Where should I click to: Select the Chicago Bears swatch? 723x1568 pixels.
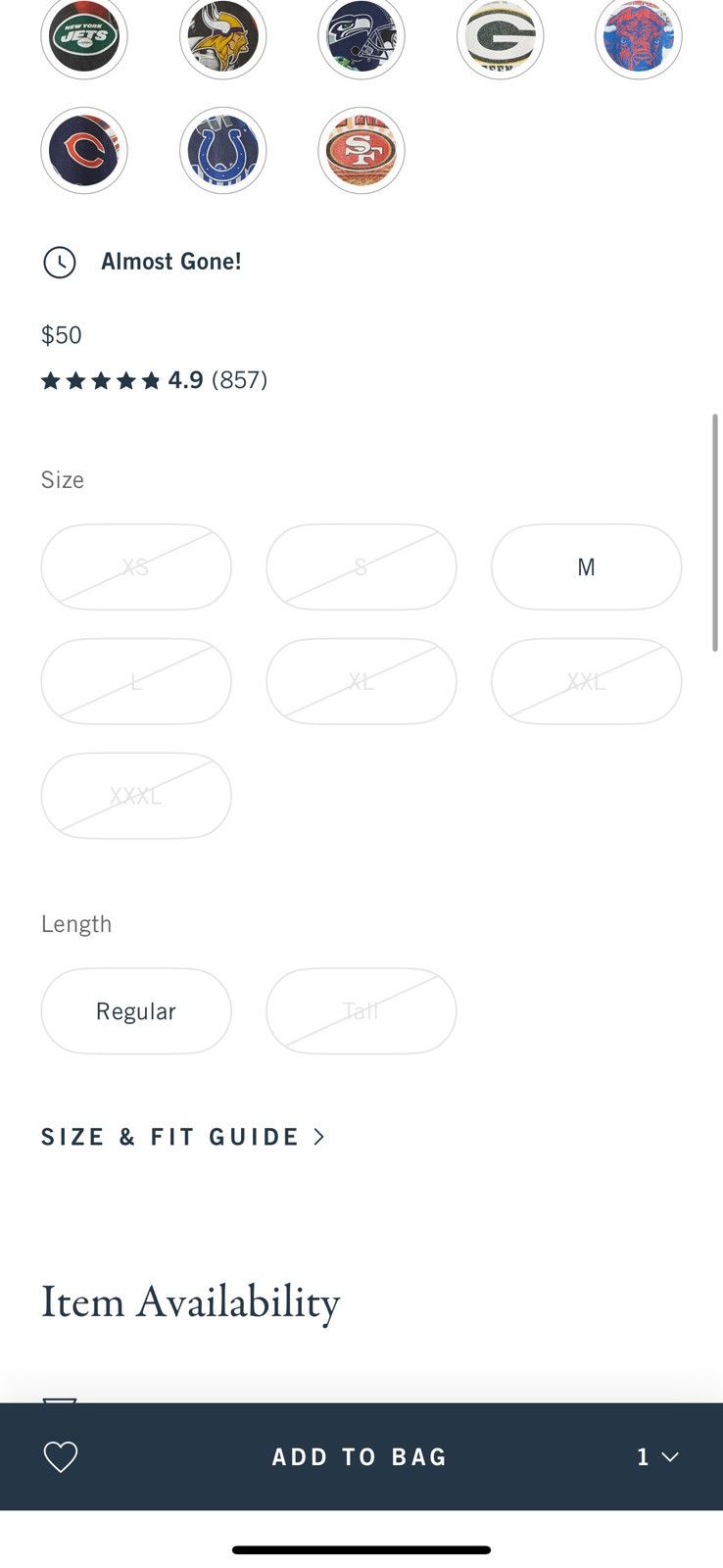click(84, 151)
